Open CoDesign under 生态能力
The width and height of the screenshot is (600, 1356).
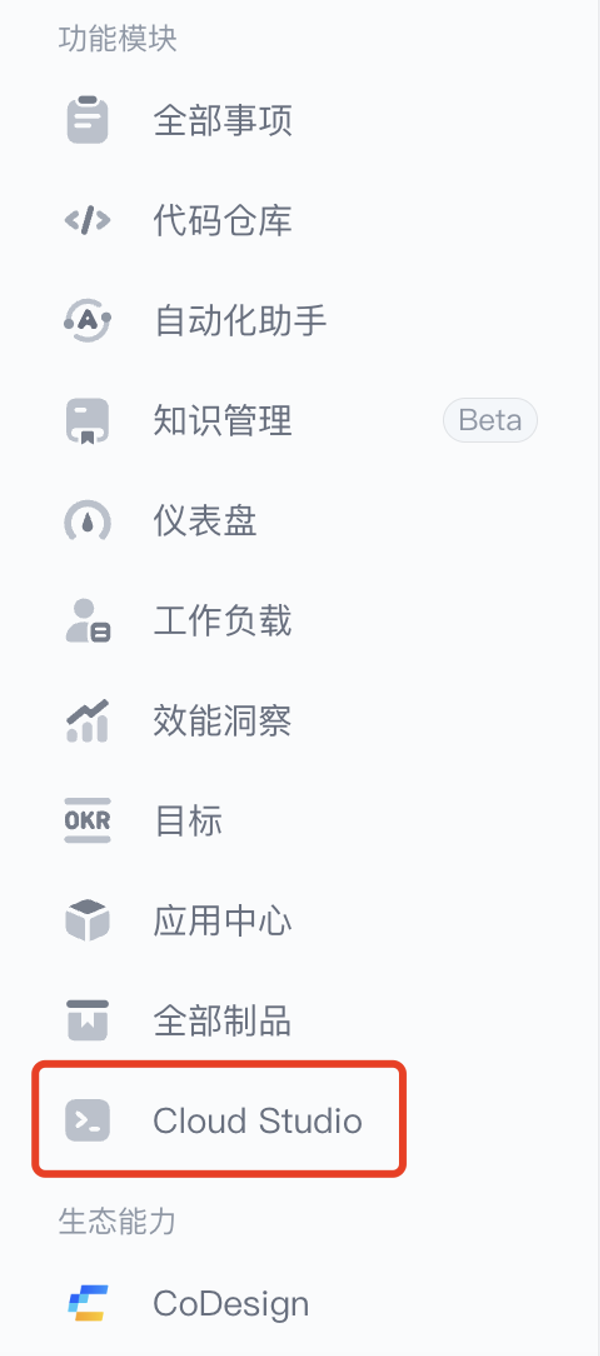(x=230, y=1304)
